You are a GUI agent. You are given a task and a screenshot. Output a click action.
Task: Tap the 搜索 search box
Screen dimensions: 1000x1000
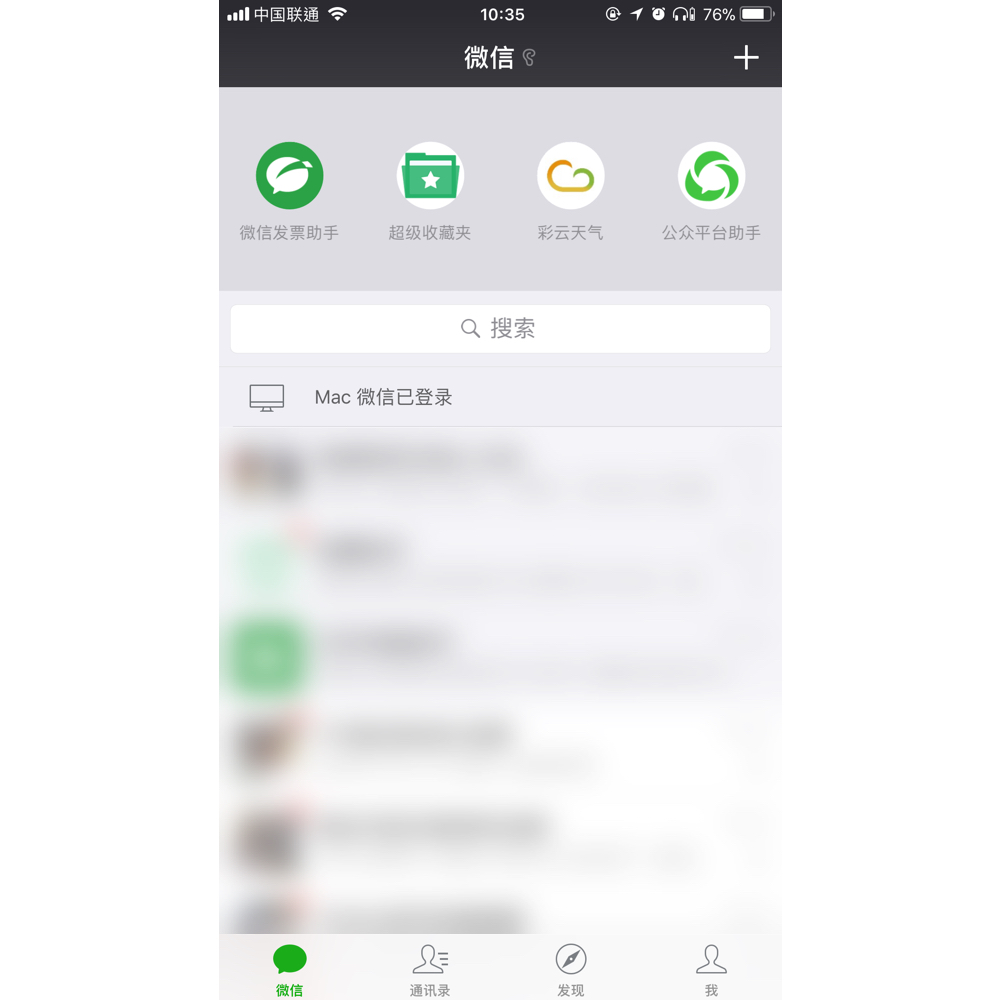point(500,329)
